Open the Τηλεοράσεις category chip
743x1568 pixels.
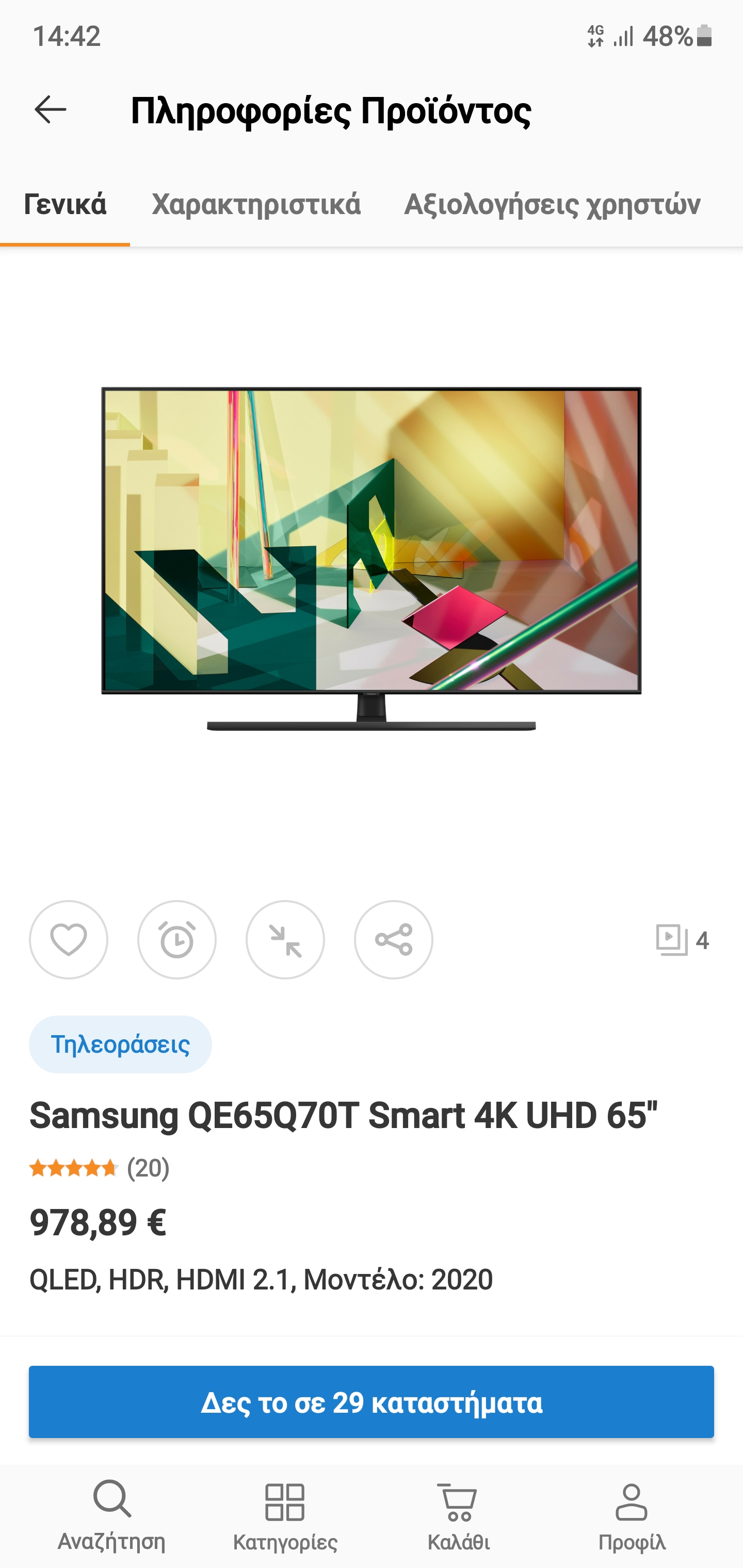(x=120, y=1044)
